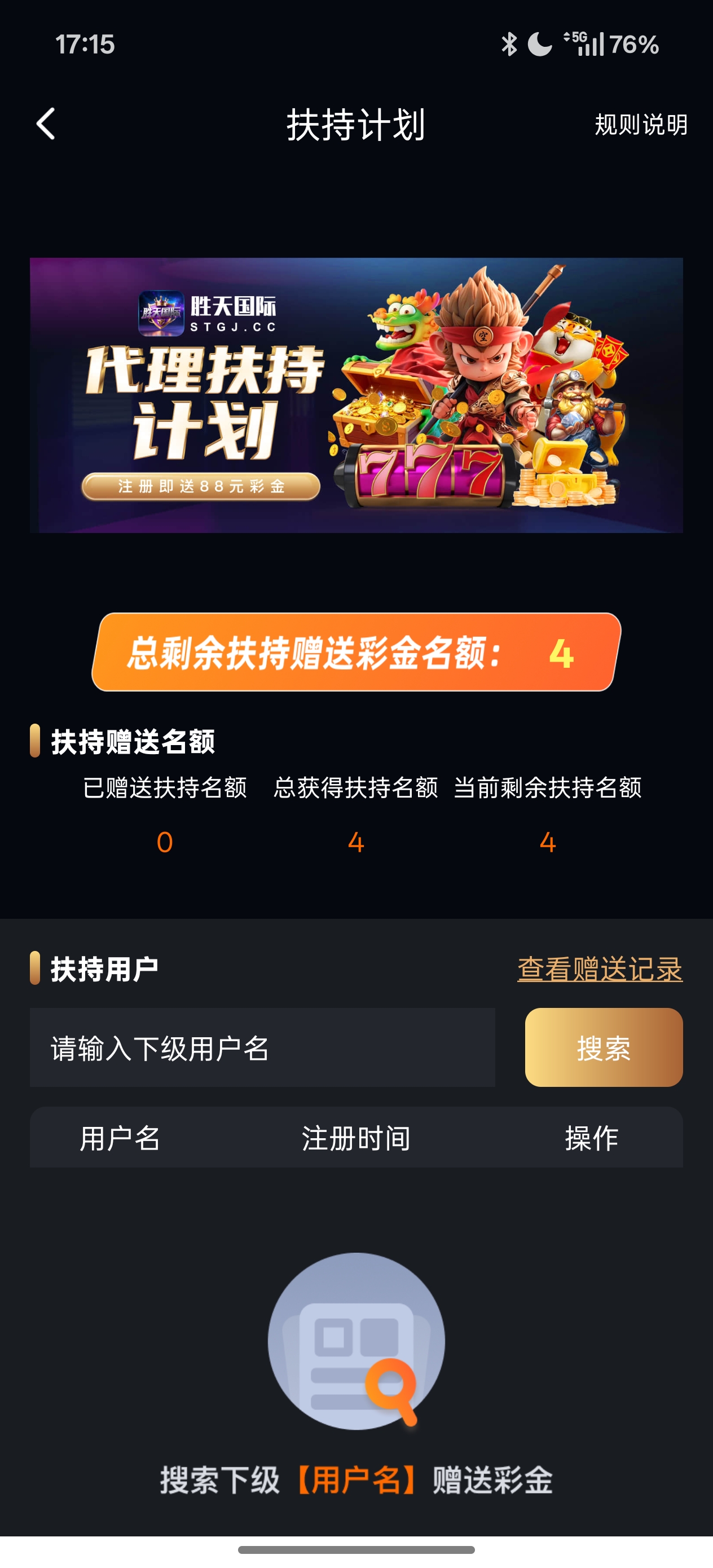713x1568 pixels.
Task: Go back using the top-left arrow
Action: click(46, 124)
